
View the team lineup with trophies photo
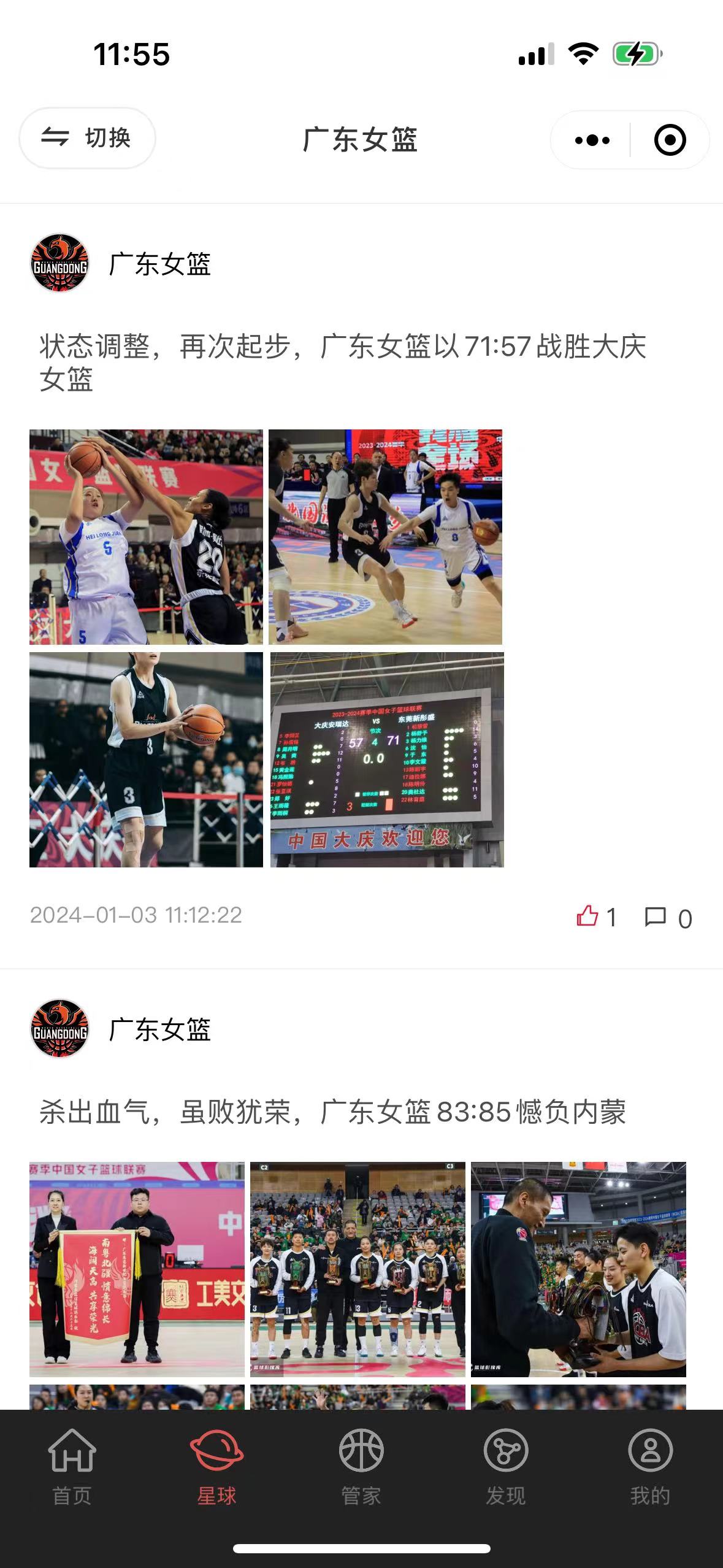tap(358, 1269)
